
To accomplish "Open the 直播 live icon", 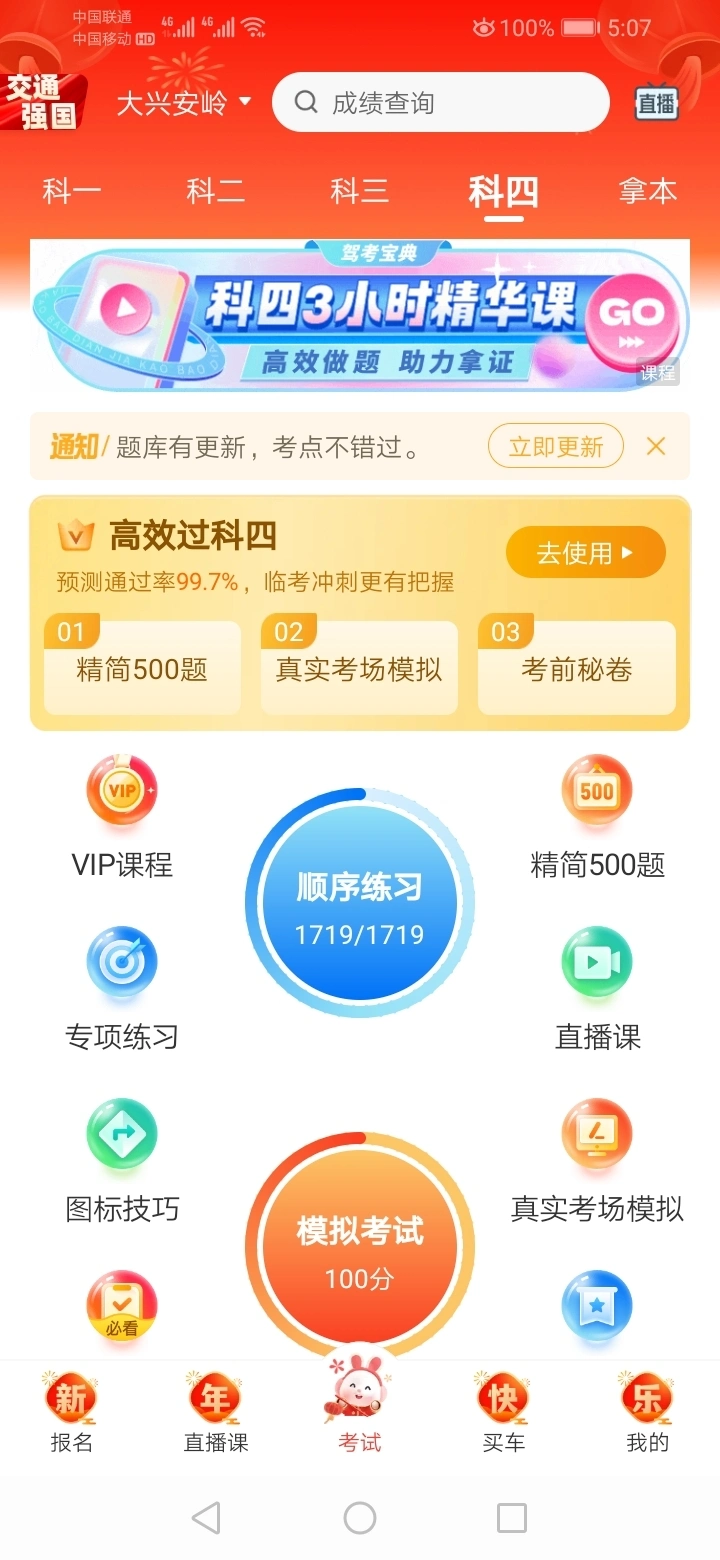I will [x=656, y=104].
